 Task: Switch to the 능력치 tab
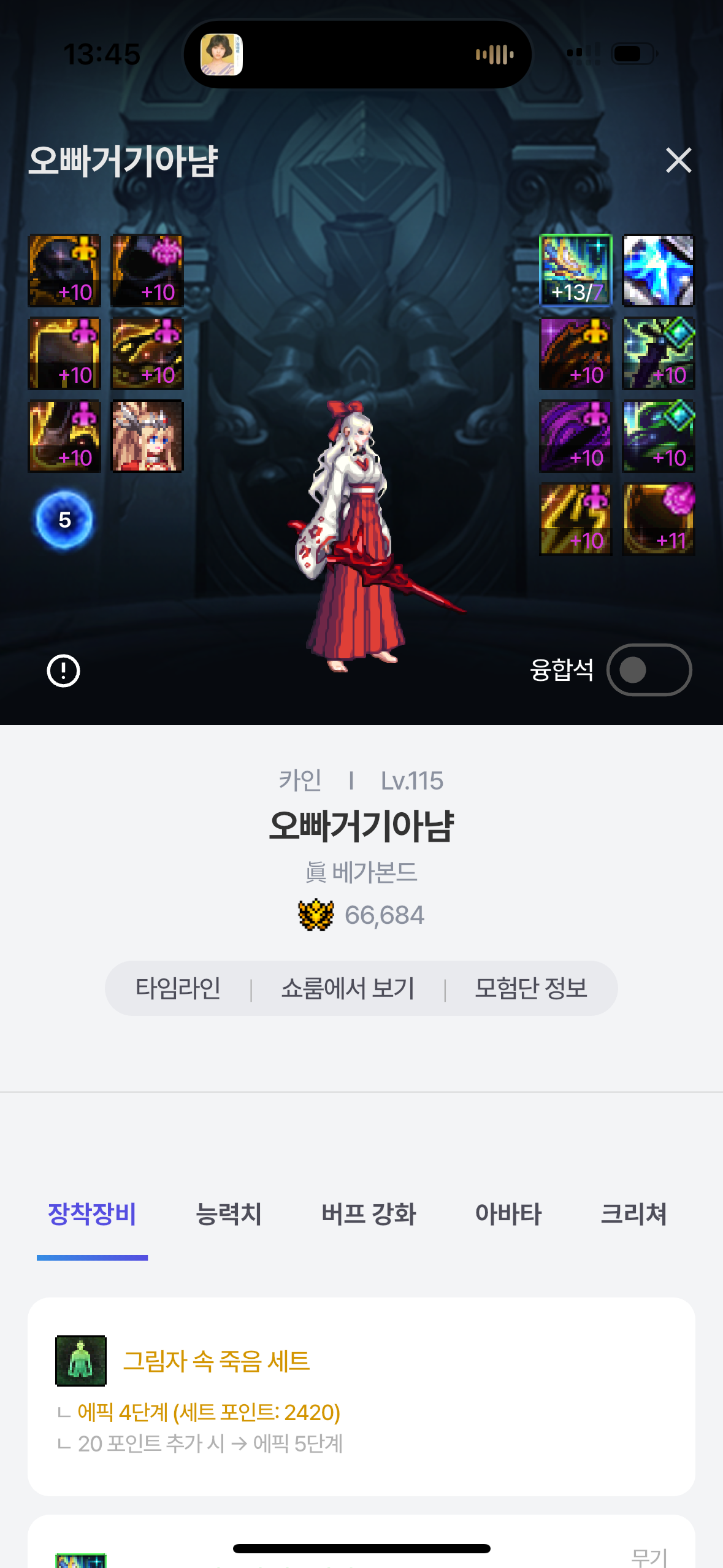[x=228, y=1213]
